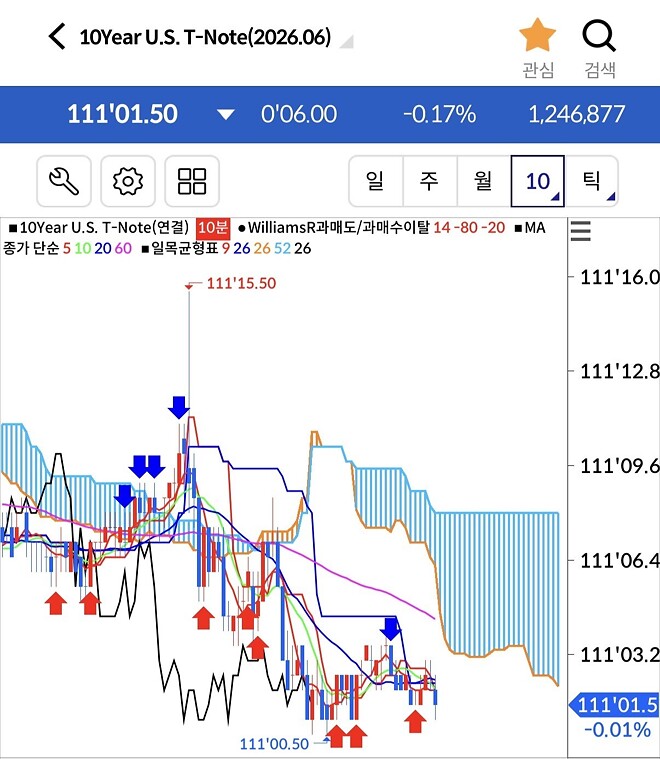Open chart settings gear

pyautogui.click(x=128, y=181)
